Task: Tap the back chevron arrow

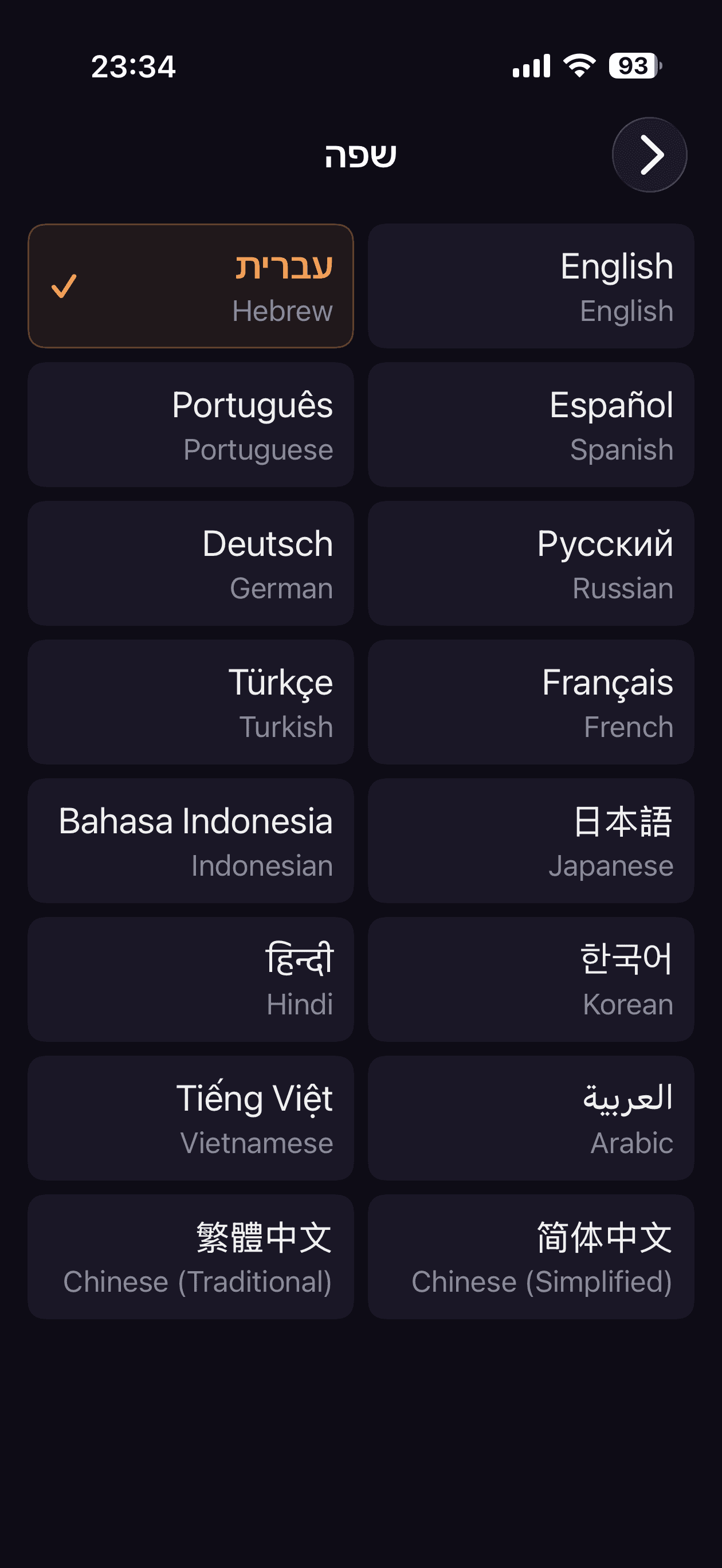Action: (649, 155)
